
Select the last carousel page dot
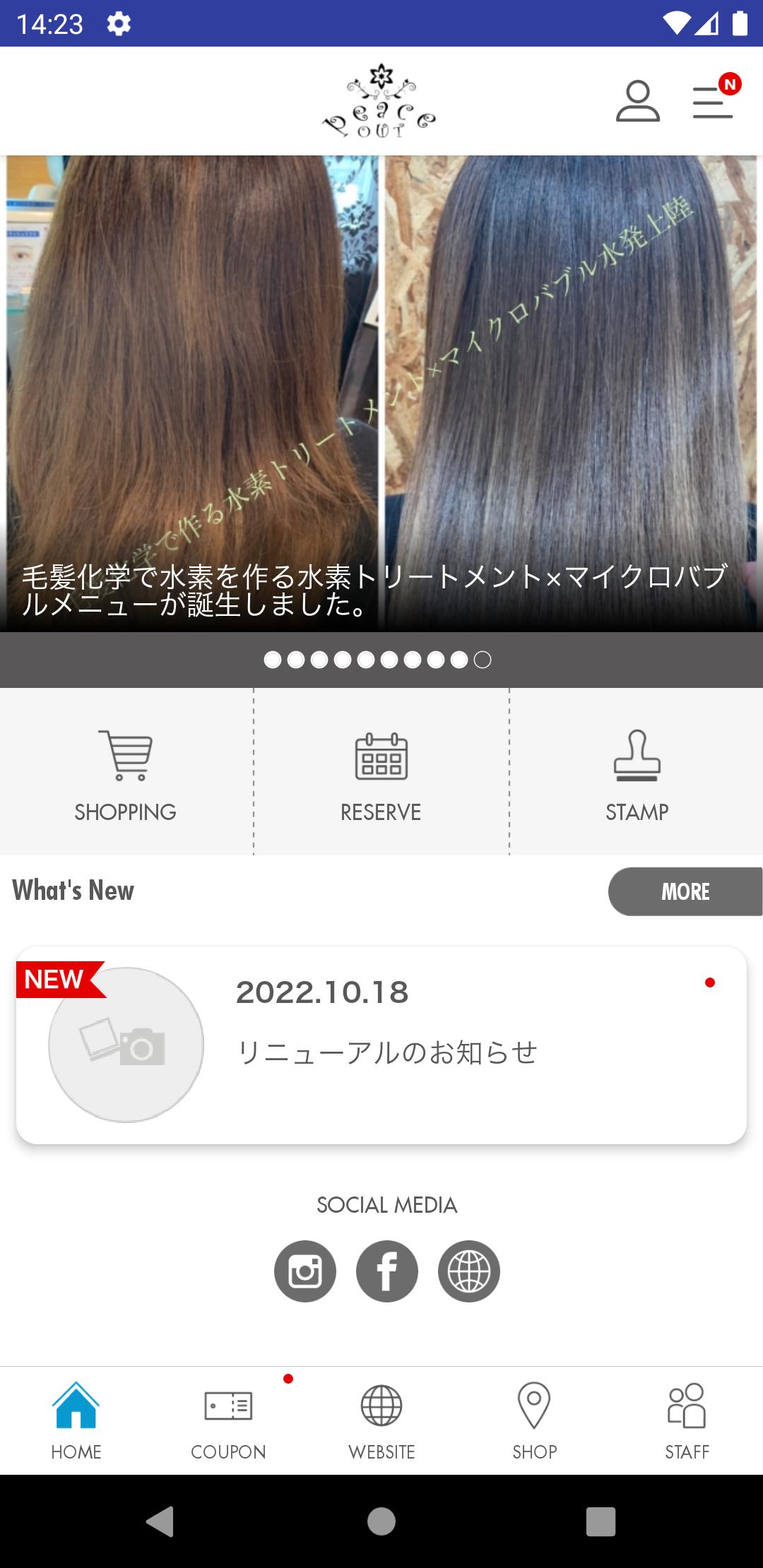click(x=483, y=660)
